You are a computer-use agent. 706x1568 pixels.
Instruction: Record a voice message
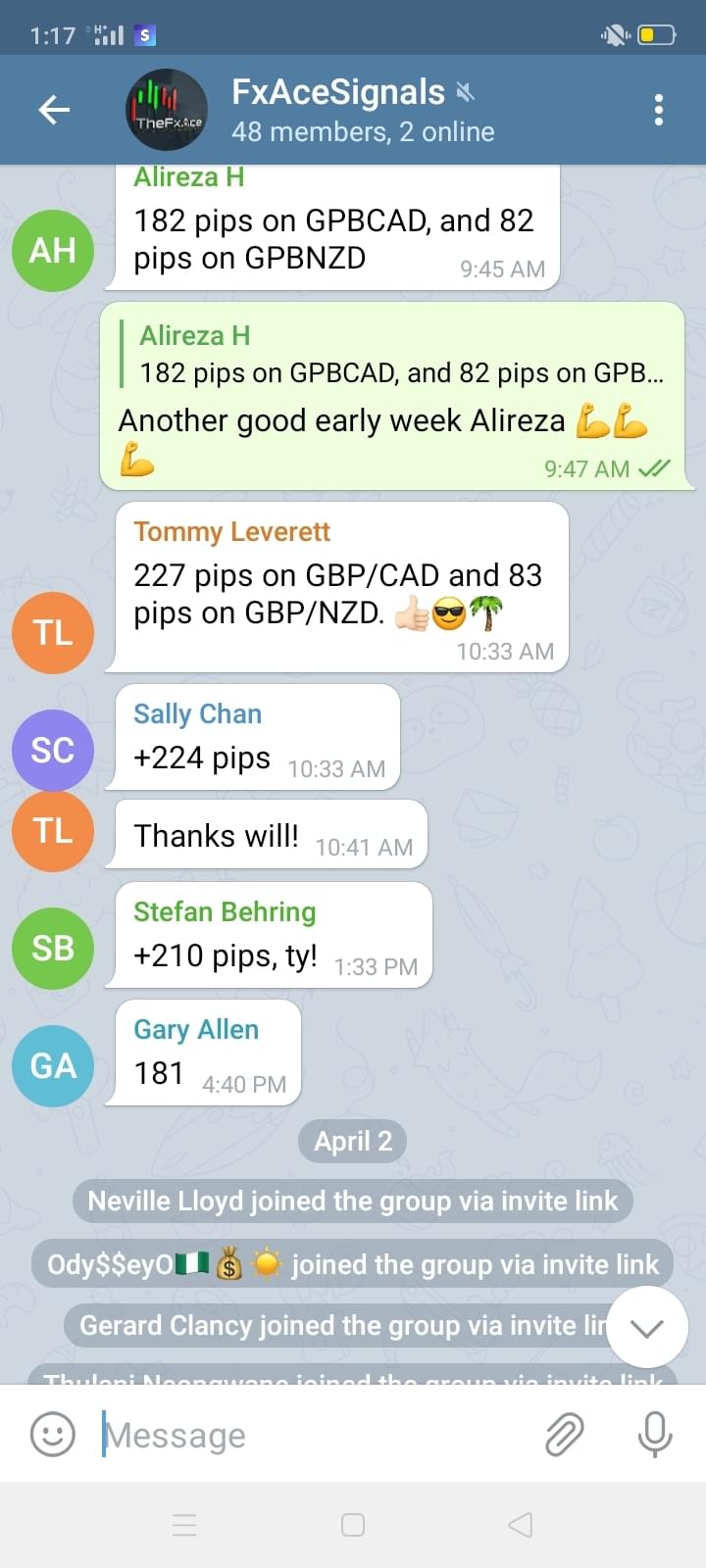click(654, 1435)
